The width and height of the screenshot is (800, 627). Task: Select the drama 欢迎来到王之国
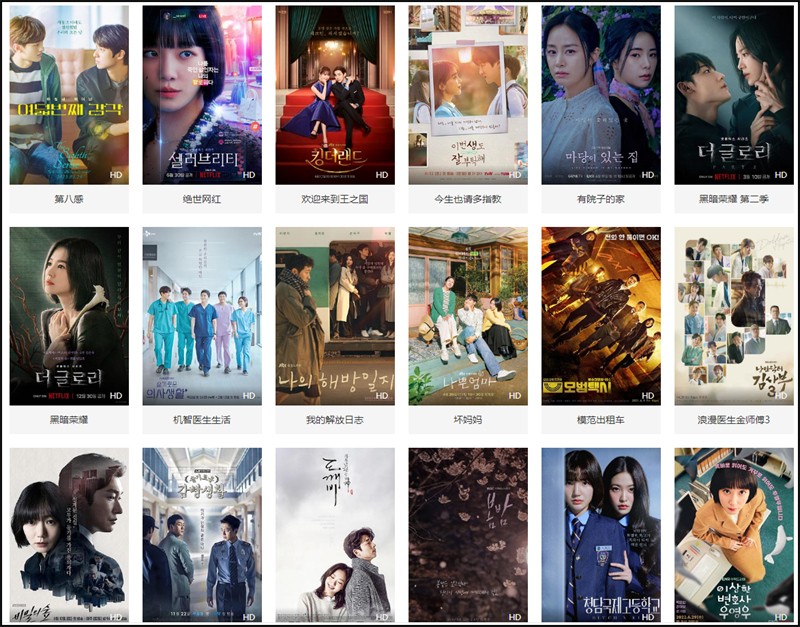(x=335, y=95)
